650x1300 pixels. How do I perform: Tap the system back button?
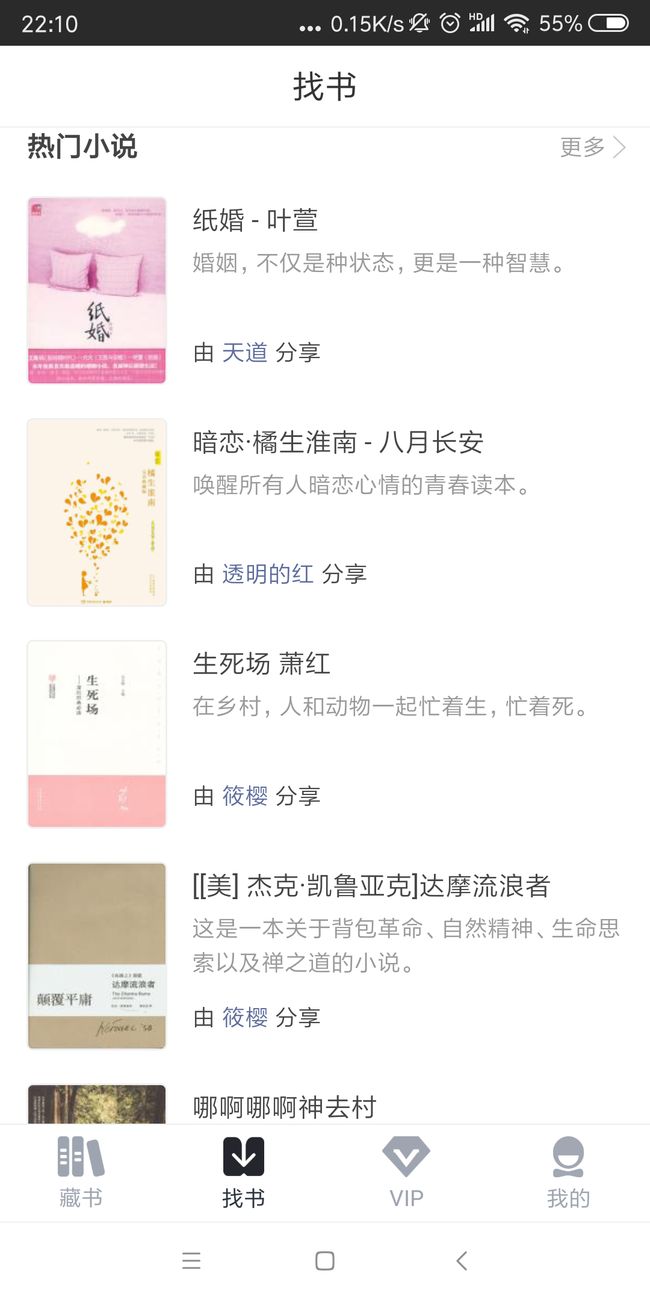tap(461, 1261)
